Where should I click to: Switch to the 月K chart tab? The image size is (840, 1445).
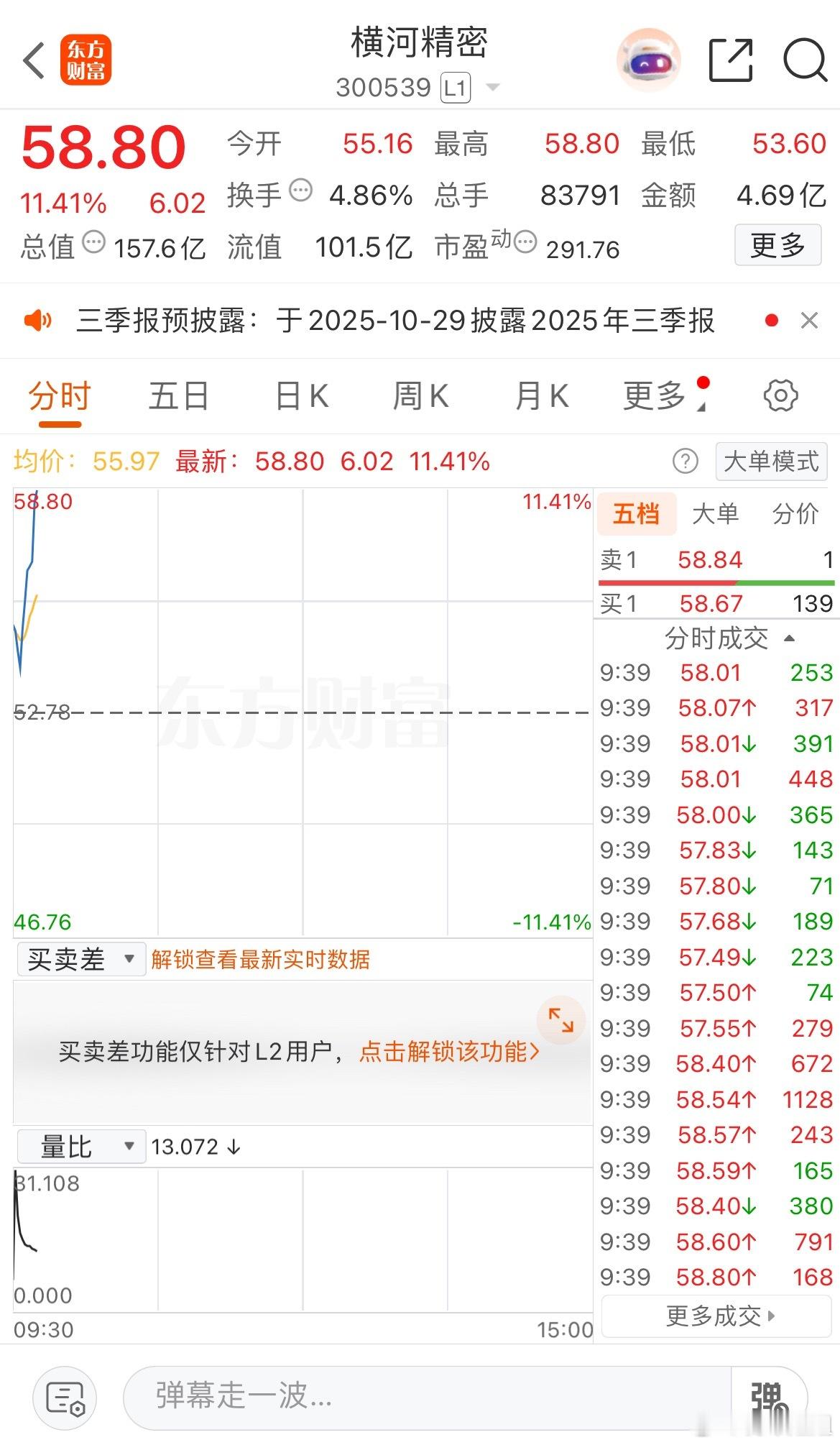pyautogui.click(x=542, y=396)
